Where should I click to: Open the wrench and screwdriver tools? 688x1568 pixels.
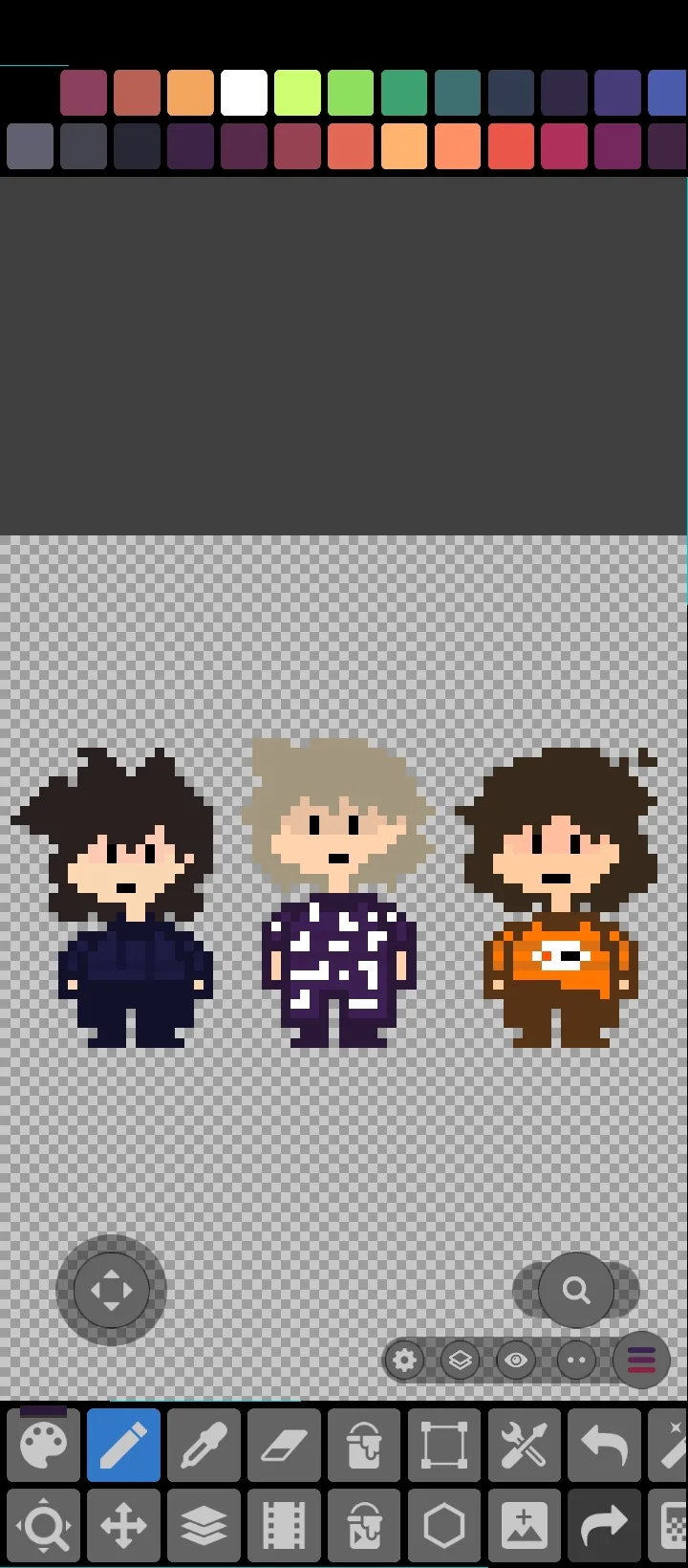tap(526, 1445)
